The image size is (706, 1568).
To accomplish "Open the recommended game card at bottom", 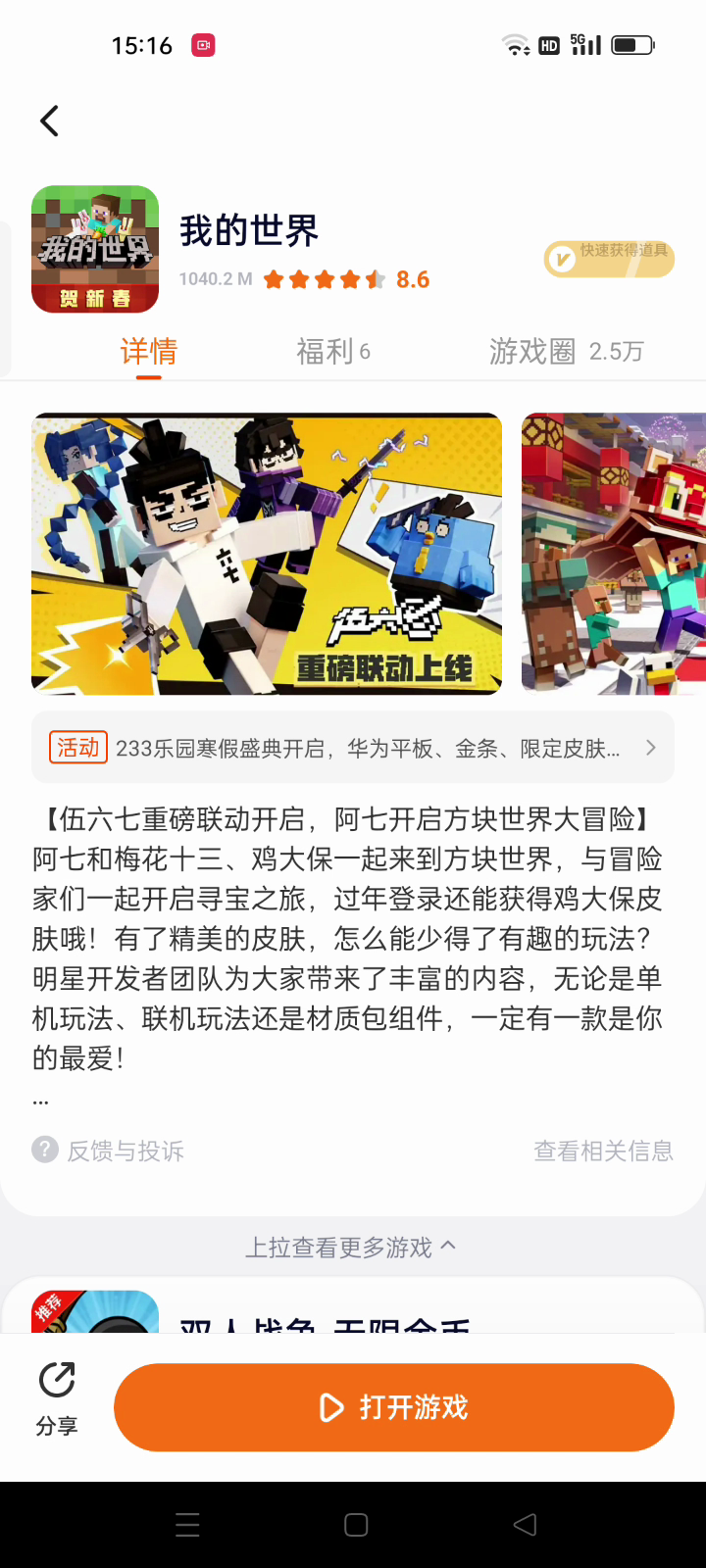I will click(x=324, y=1313).
